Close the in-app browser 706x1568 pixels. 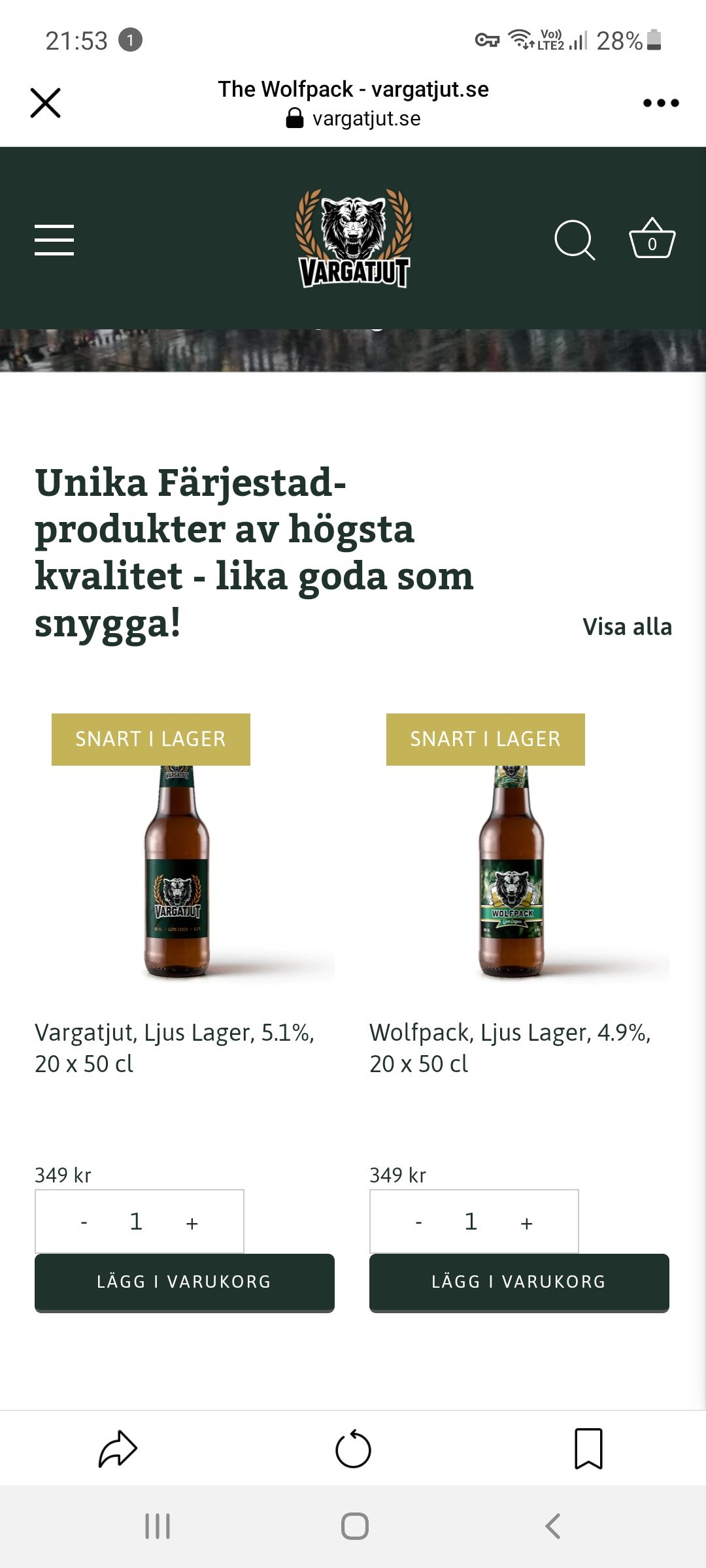[45, 103]
